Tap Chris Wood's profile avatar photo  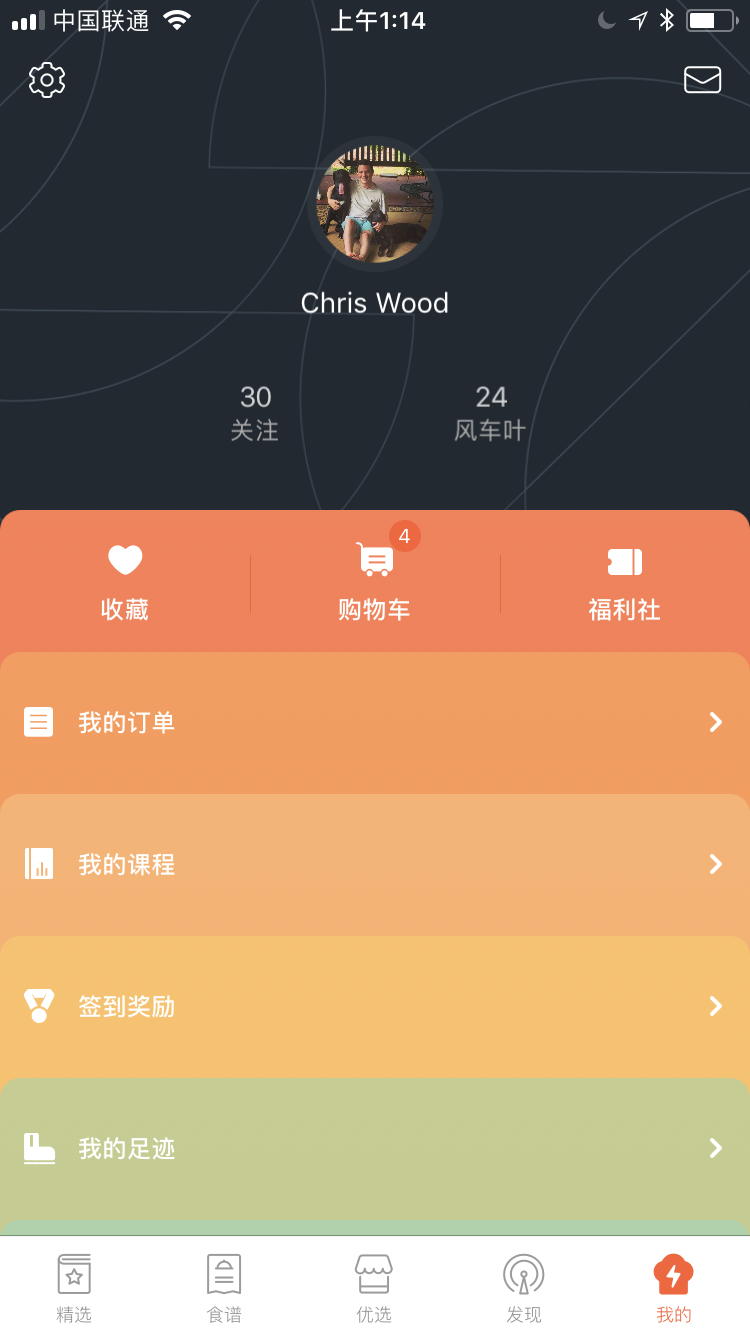point(374,203)
